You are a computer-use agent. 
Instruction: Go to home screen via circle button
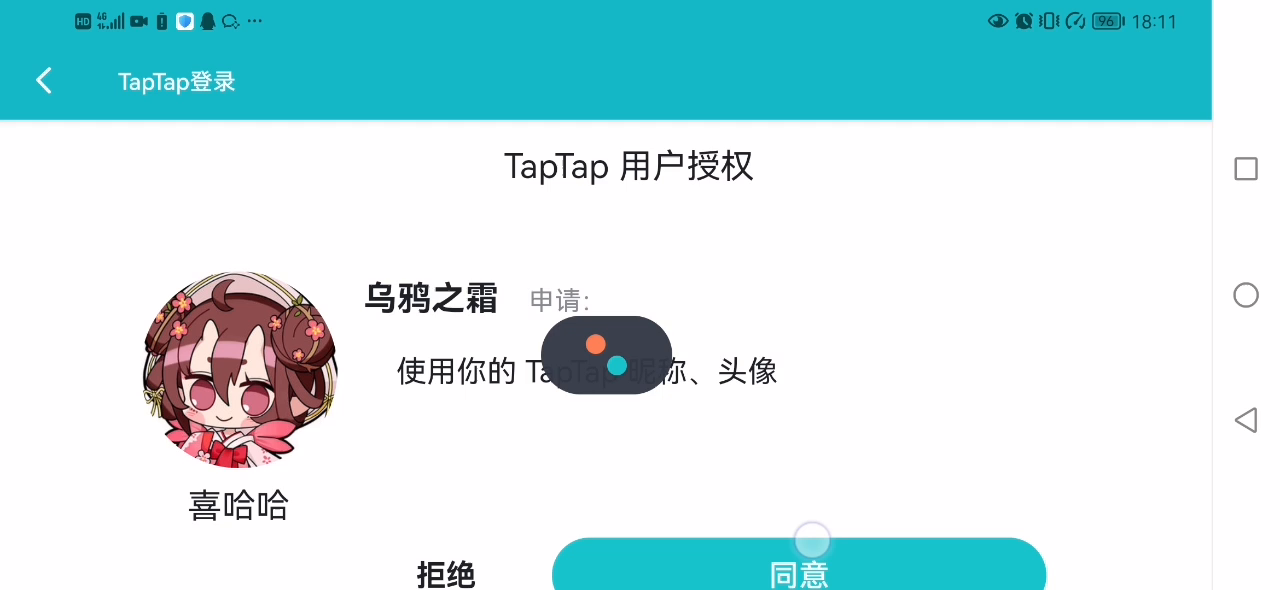tap(1246, 295)
